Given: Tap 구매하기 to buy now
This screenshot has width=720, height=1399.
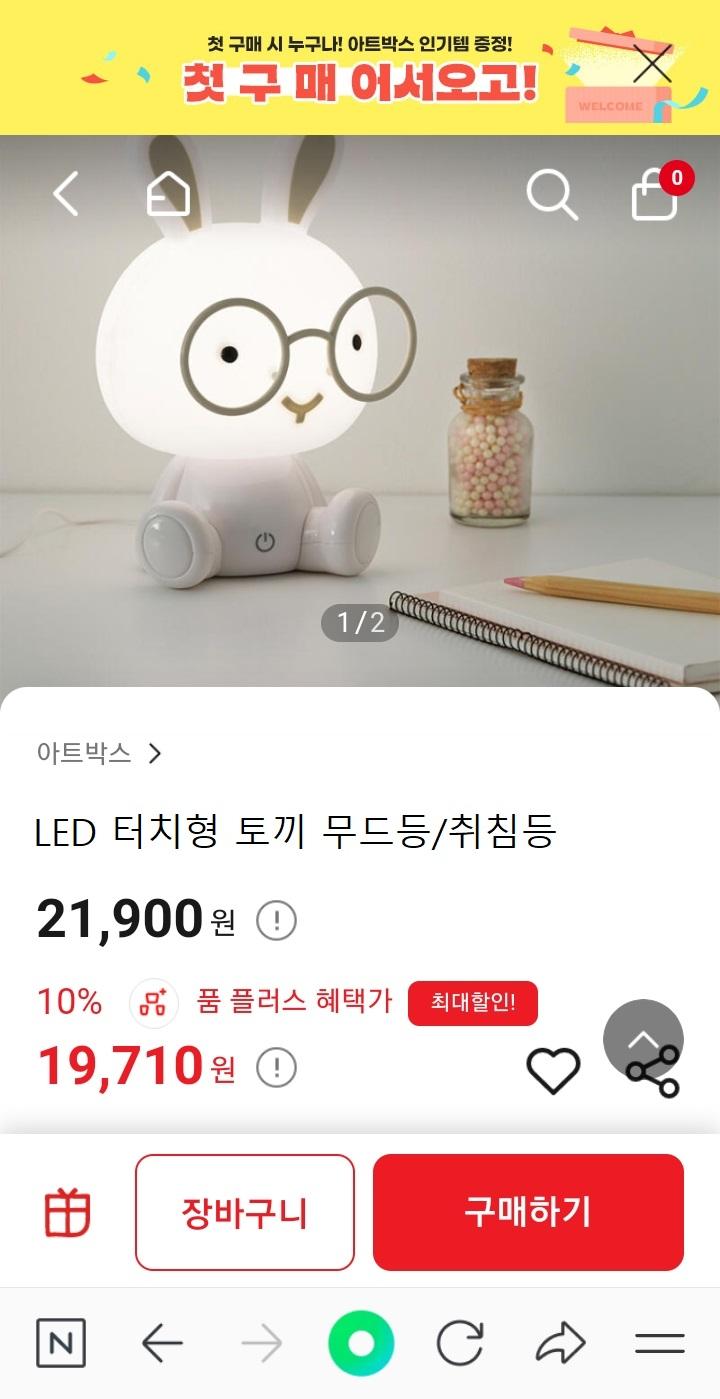Looking at the screenshot, I should (x=528, y=1212).
